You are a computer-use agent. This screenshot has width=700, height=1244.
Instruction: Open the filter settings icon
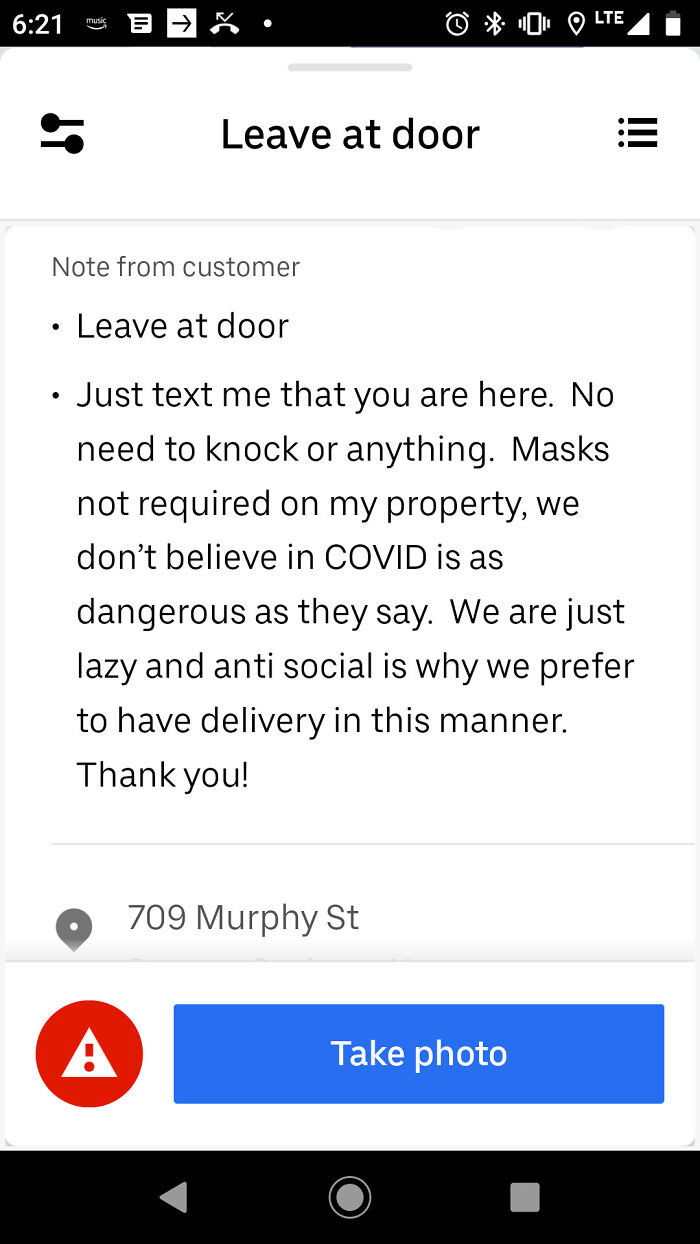(62, 134)
